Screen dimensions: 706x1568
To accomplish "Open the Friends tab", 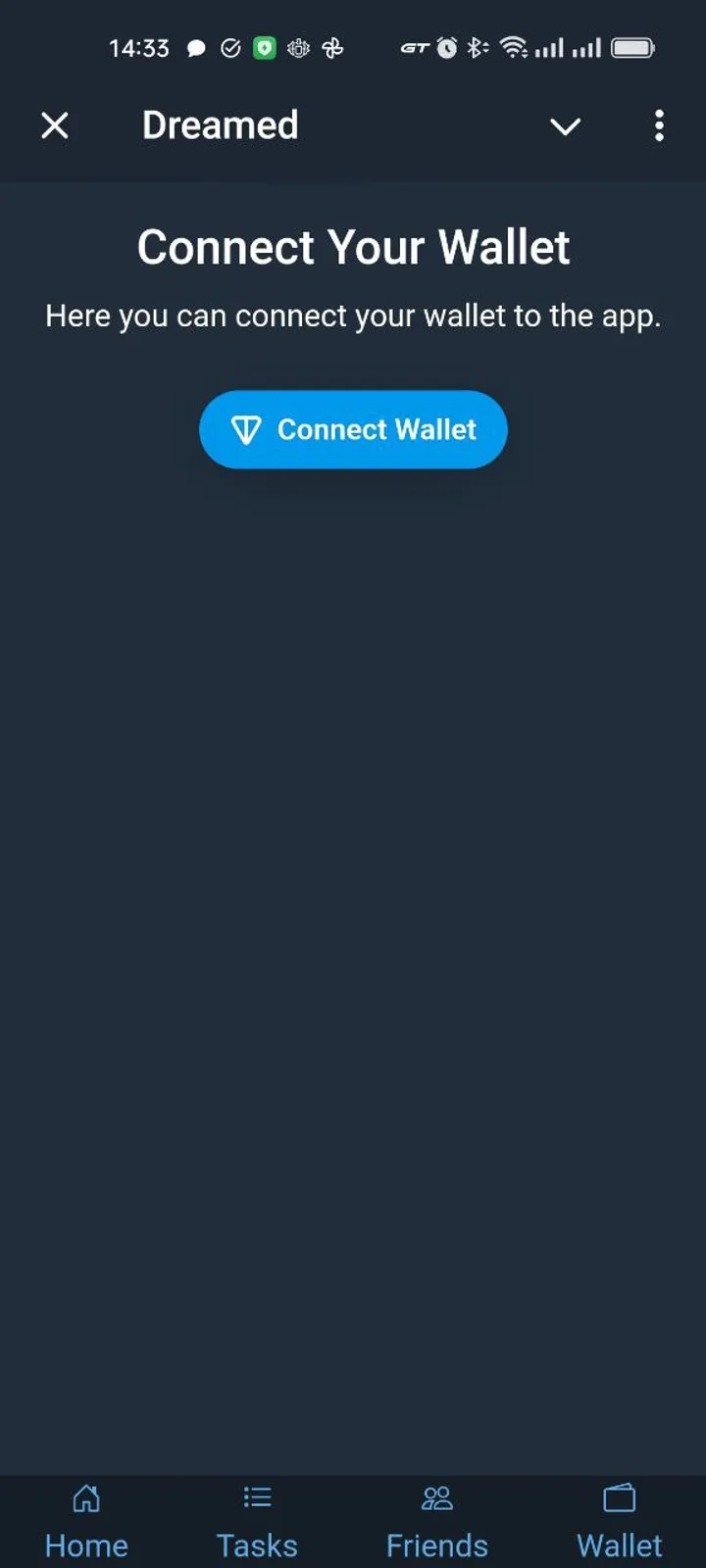I will tap(436, 1521).
